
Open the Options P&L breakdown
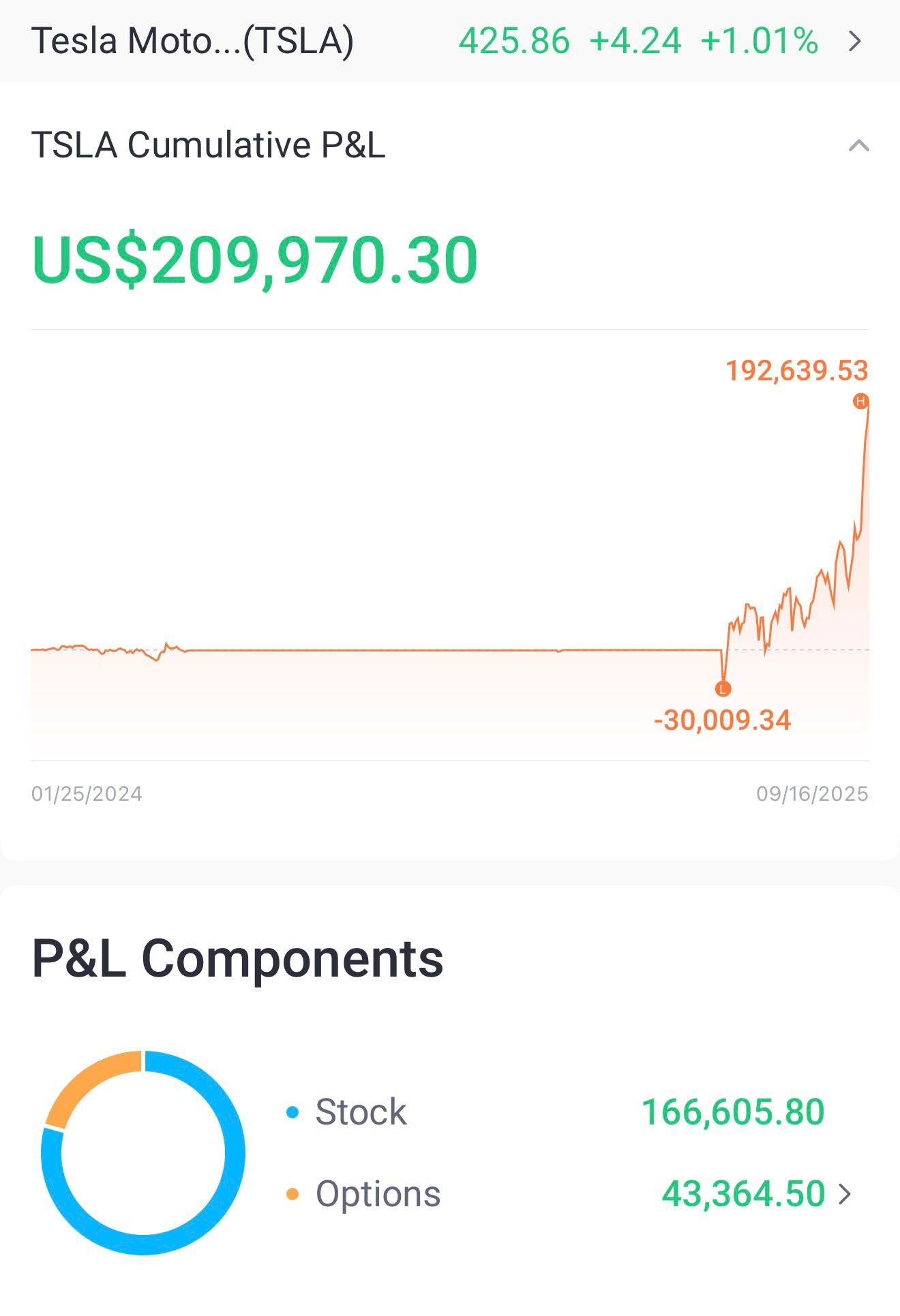pyautogui.click(x=844, y=1194)
